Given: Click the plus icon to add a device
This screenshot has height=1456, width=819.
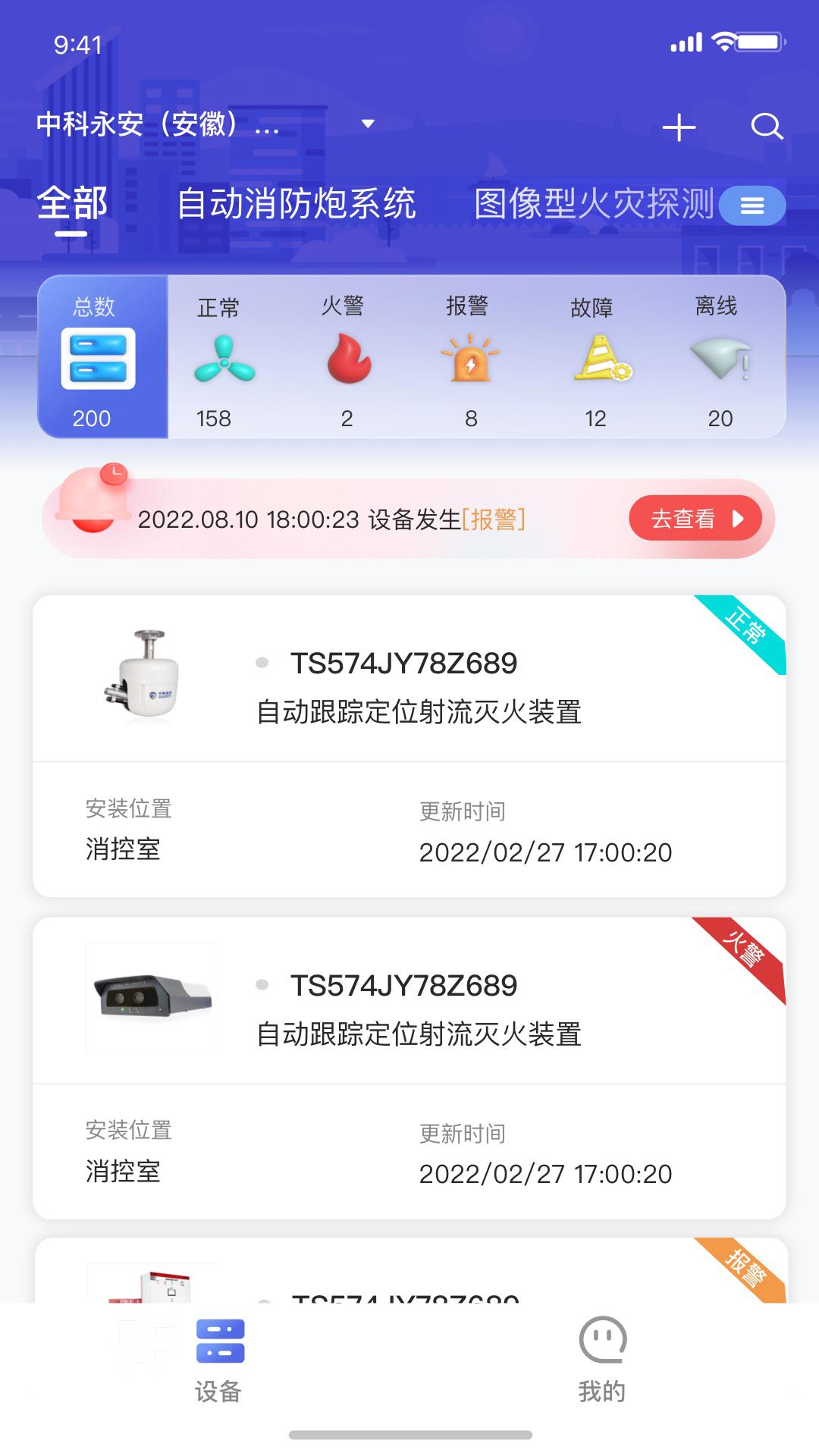Looking at the screenshot, I should click(x=679, y=127).
